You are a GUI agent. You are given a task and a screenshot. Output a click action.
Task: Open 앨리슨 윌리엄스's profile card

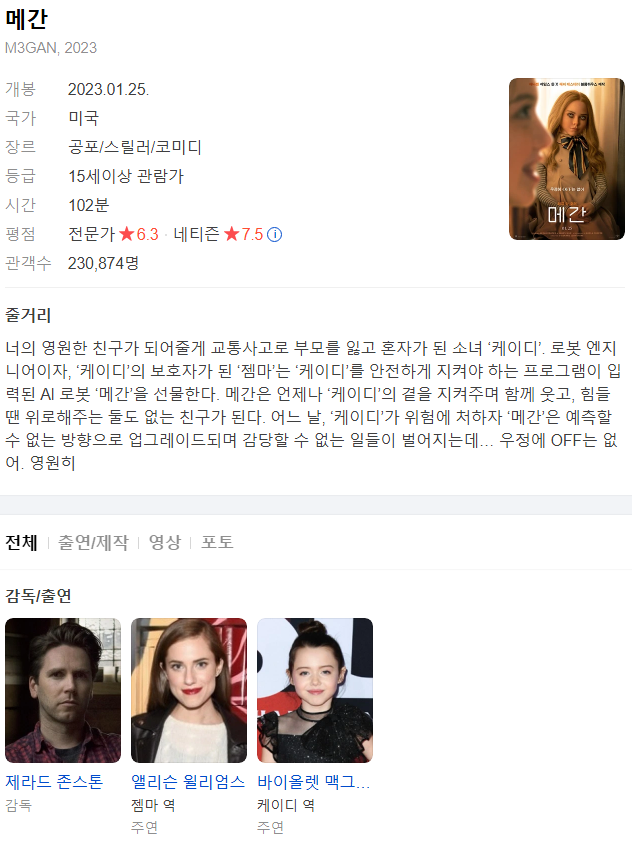coord(188,690)
